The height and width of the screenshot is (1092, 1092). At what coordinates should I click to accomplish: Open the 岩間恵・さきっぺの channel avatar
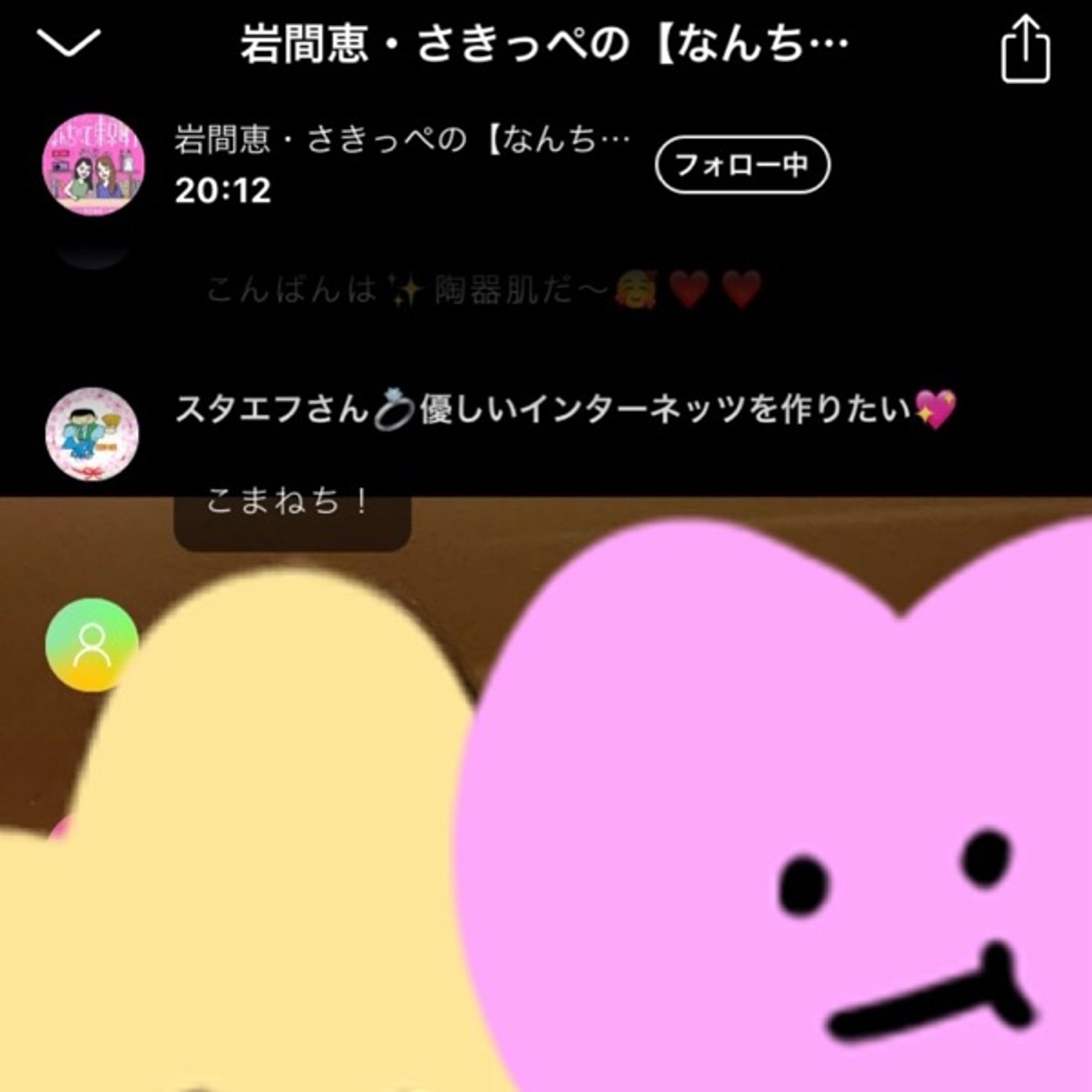(94, 165)
